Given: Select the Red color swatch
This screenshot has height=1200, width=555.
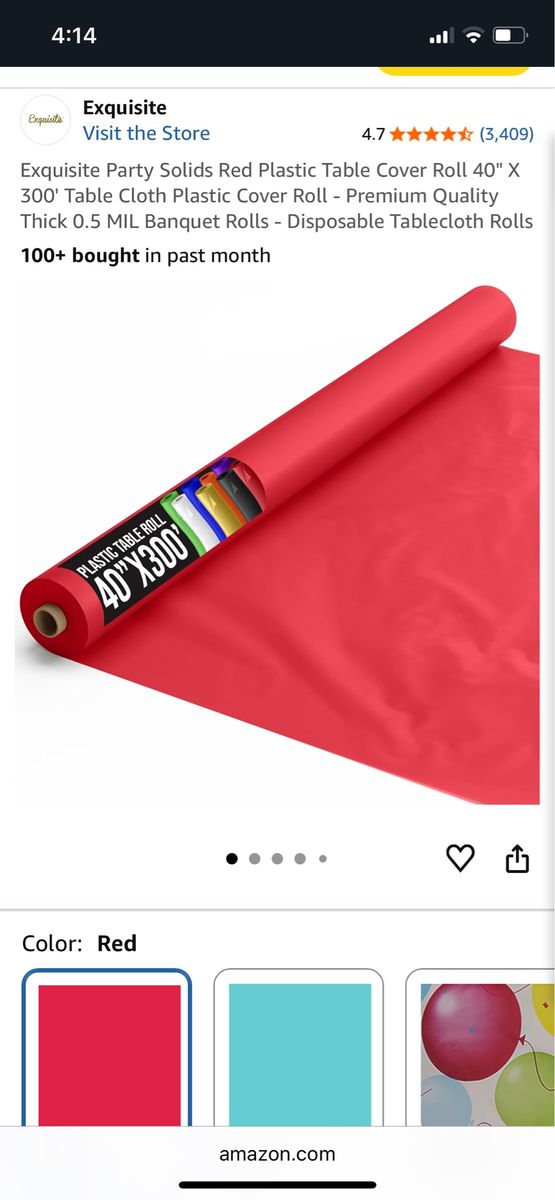Looking at the screenshot, I should (x=107, y=1047).
